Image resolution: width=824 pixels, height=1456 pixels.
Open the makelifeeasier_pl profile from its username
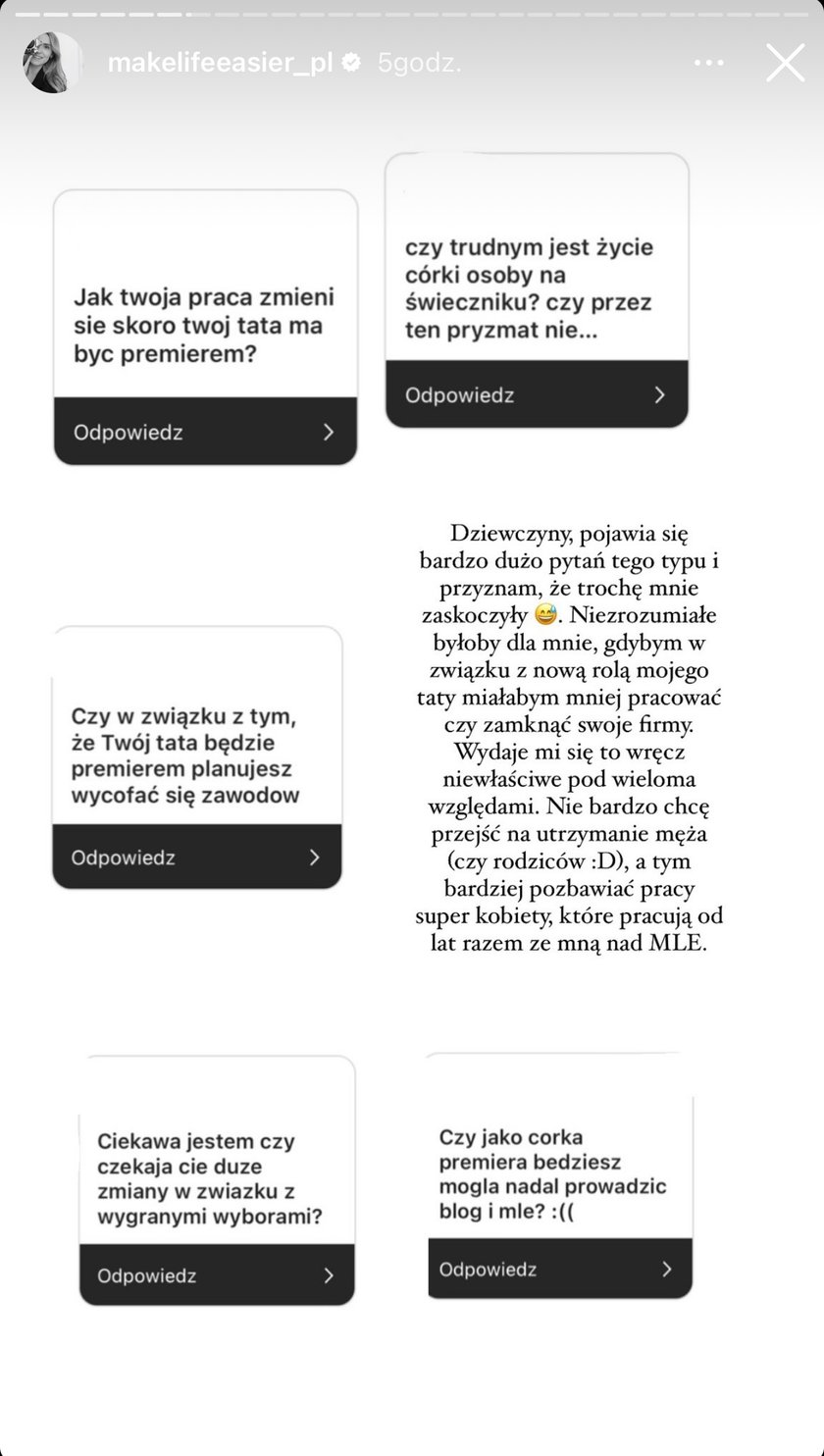click(x=220, y=63)
